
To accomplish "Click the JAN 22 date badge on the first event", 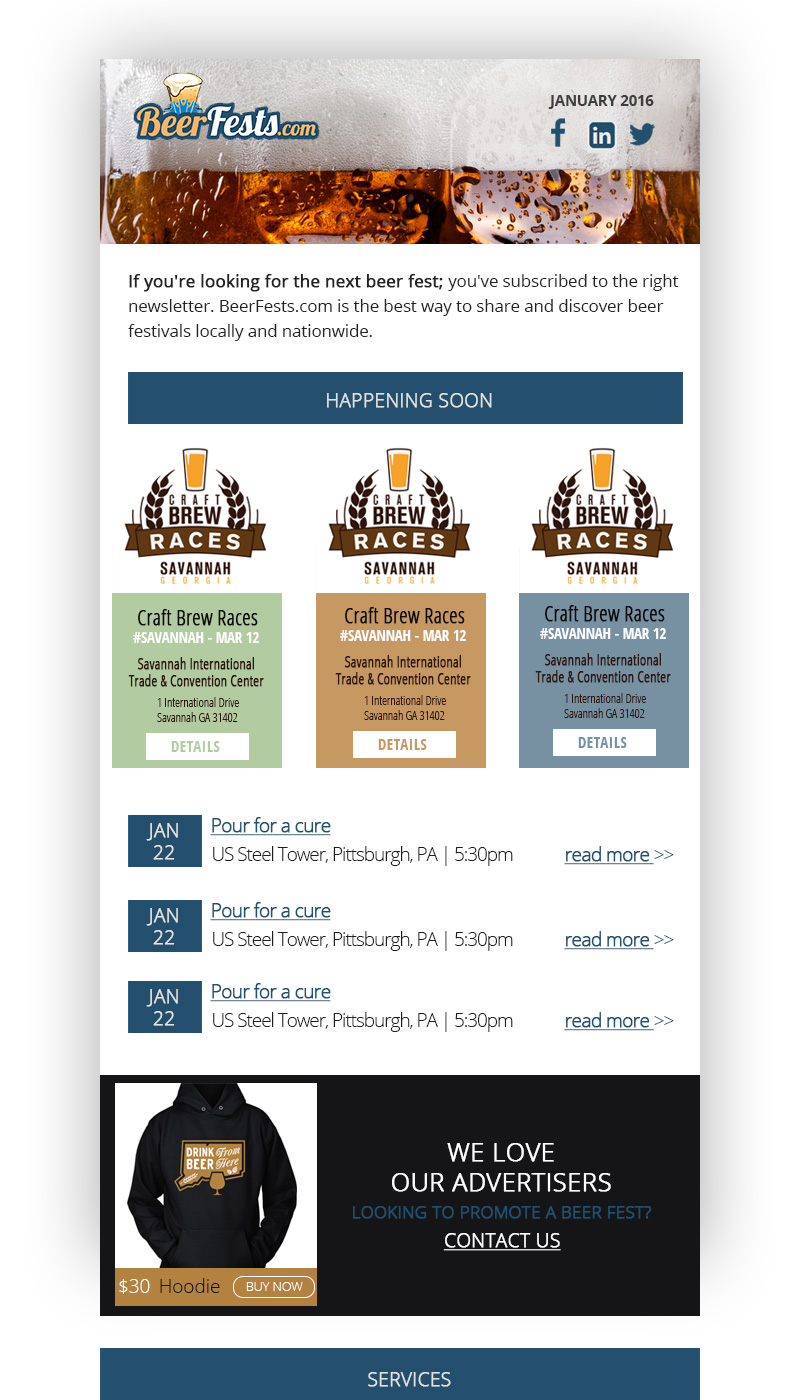I will tap(164, 840).
